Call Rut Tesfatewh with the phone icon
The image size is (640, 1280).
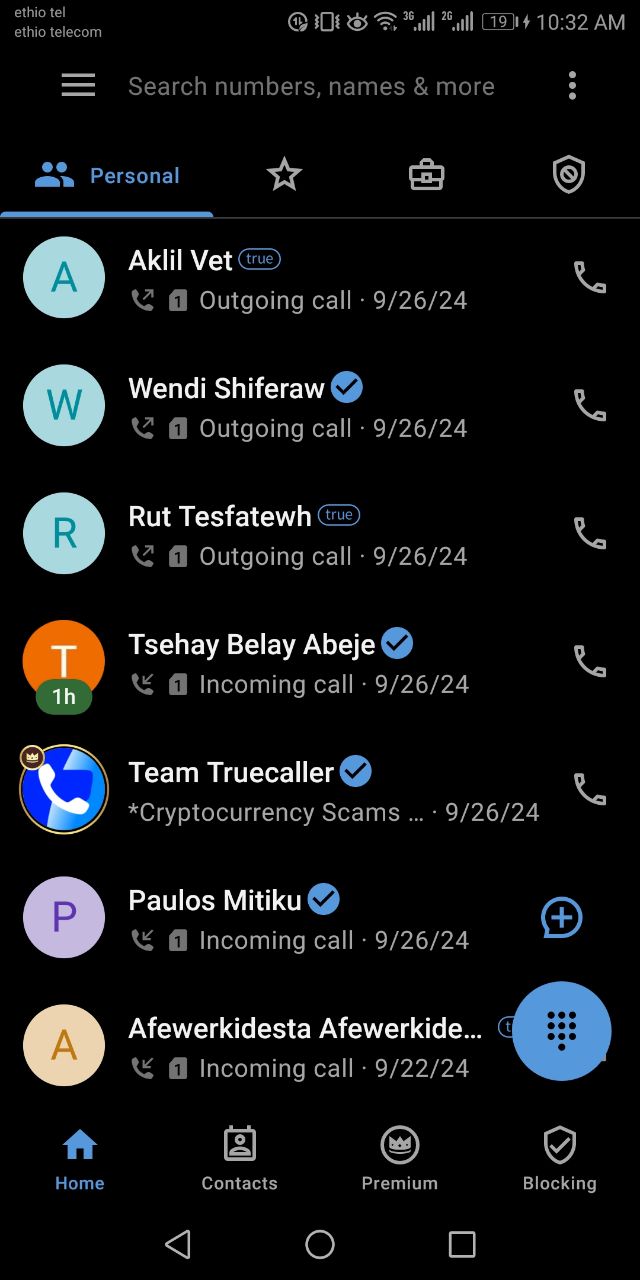[589, 533]
